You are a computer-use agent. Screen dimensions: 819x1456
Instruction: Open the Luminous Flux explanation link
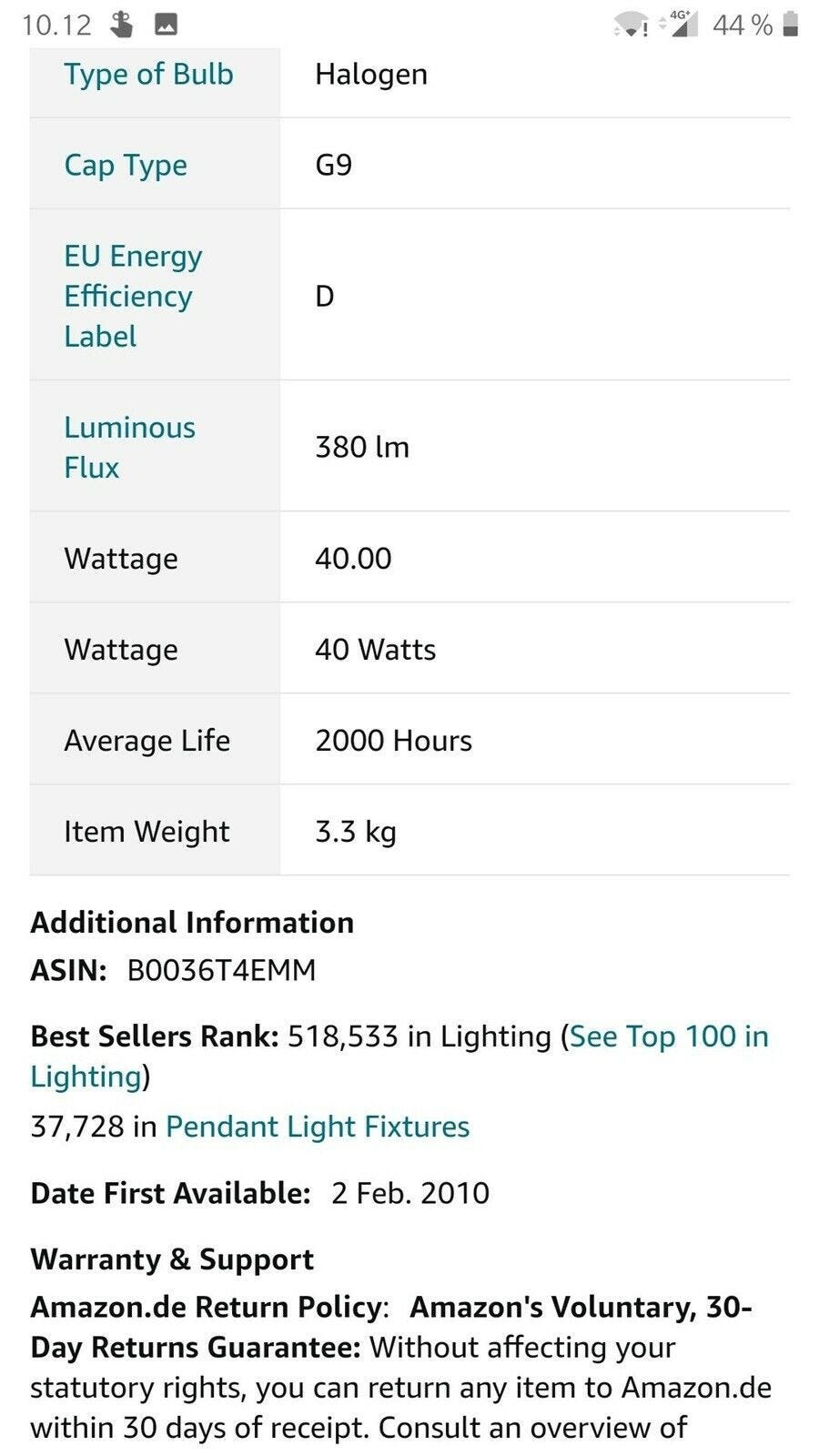pyautogui.click(x=129, y=447)
